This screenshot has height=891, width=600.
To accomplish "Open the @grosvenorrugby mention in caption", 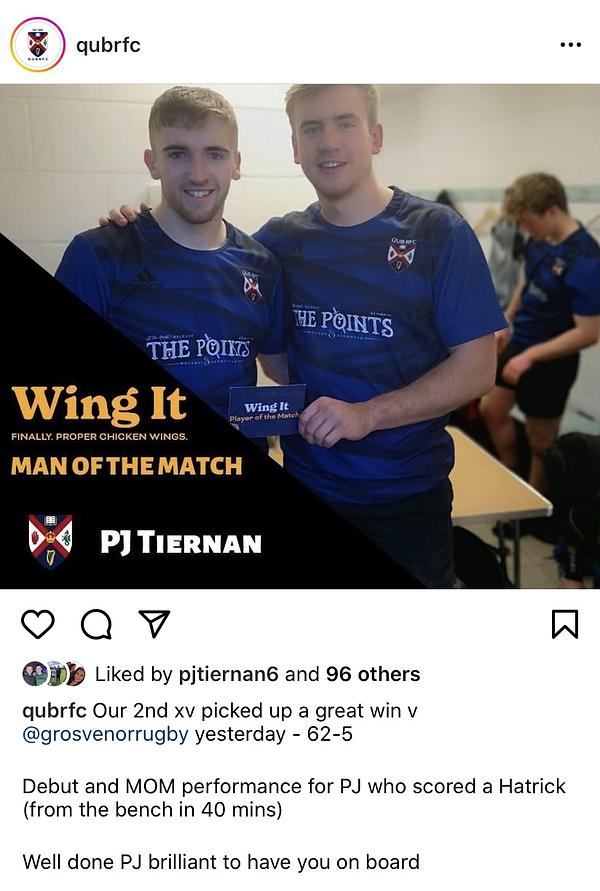I will click(x=105, y=732).
